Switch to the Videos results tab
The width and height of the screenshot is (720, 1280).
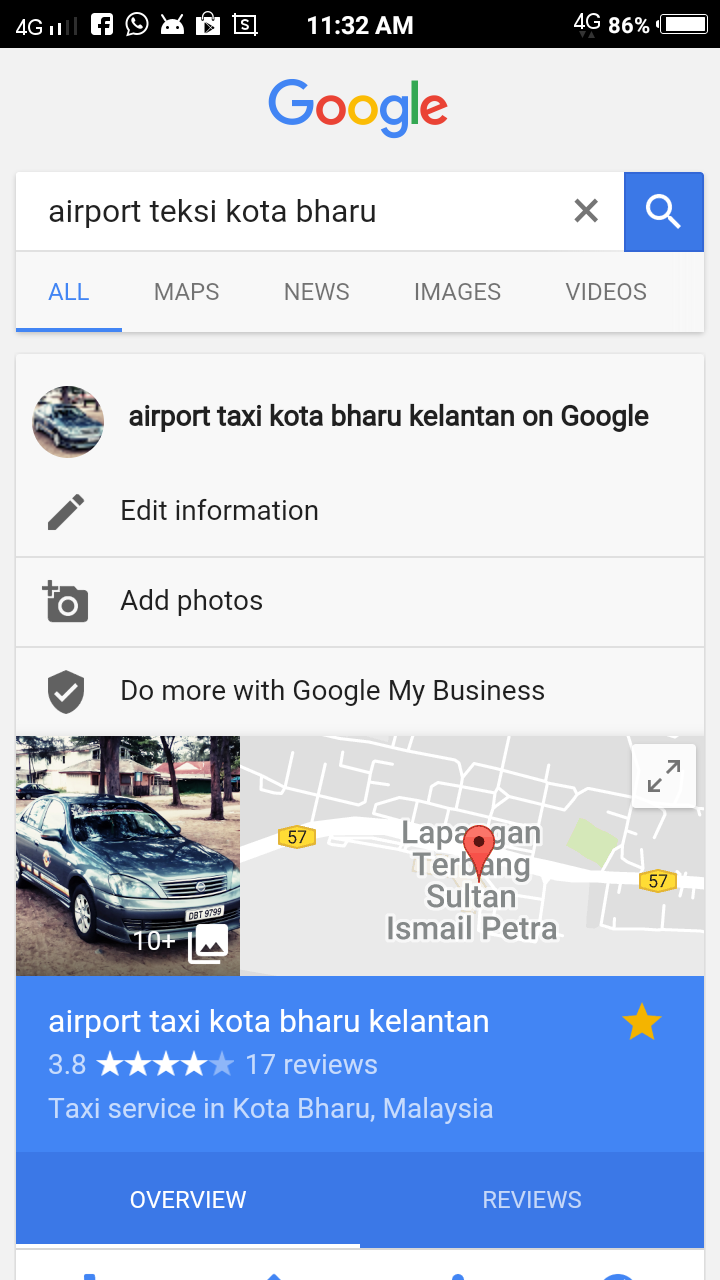[606, 292]
